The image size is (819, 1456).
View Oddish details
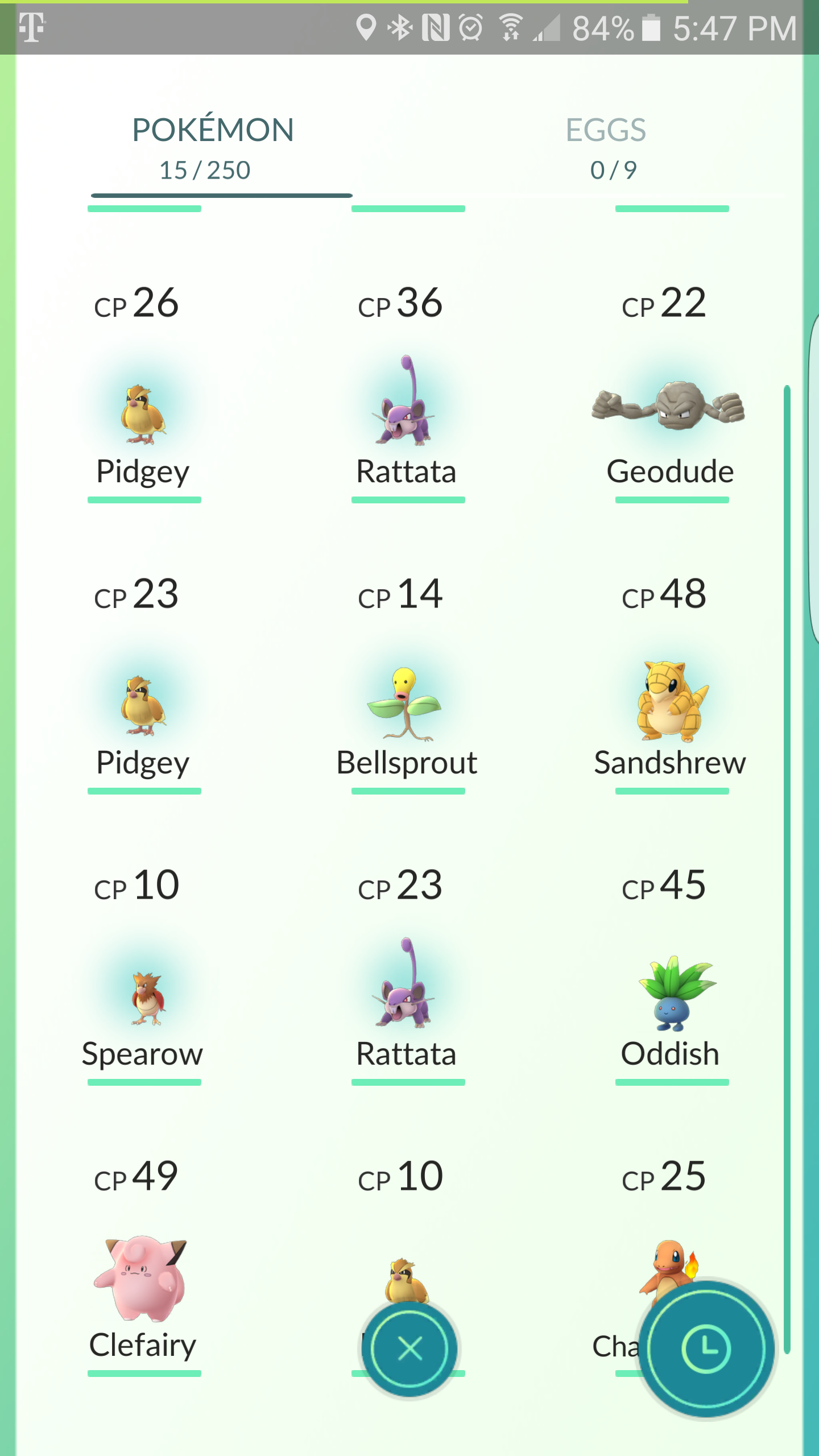click(670, 995)
